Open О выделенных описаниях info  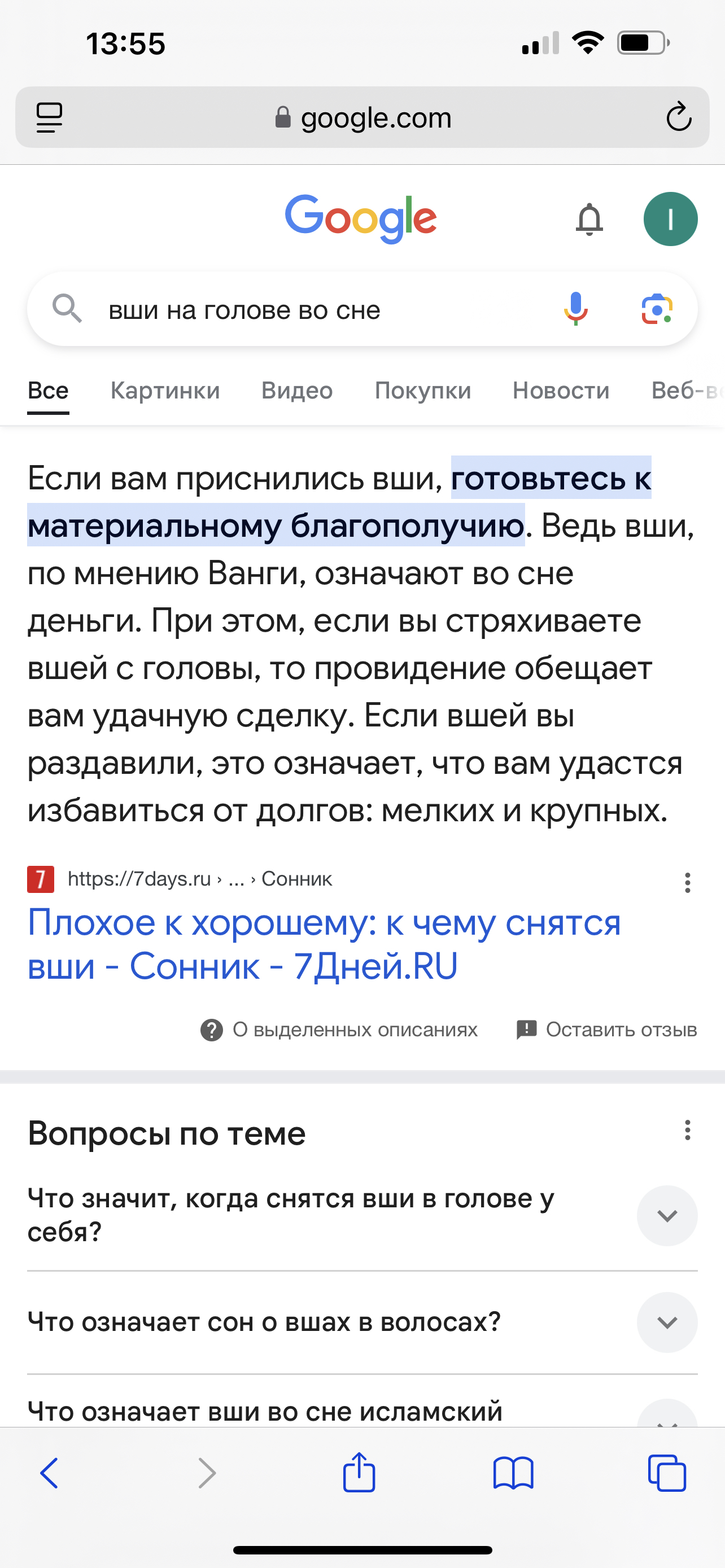pos(339,1030)
